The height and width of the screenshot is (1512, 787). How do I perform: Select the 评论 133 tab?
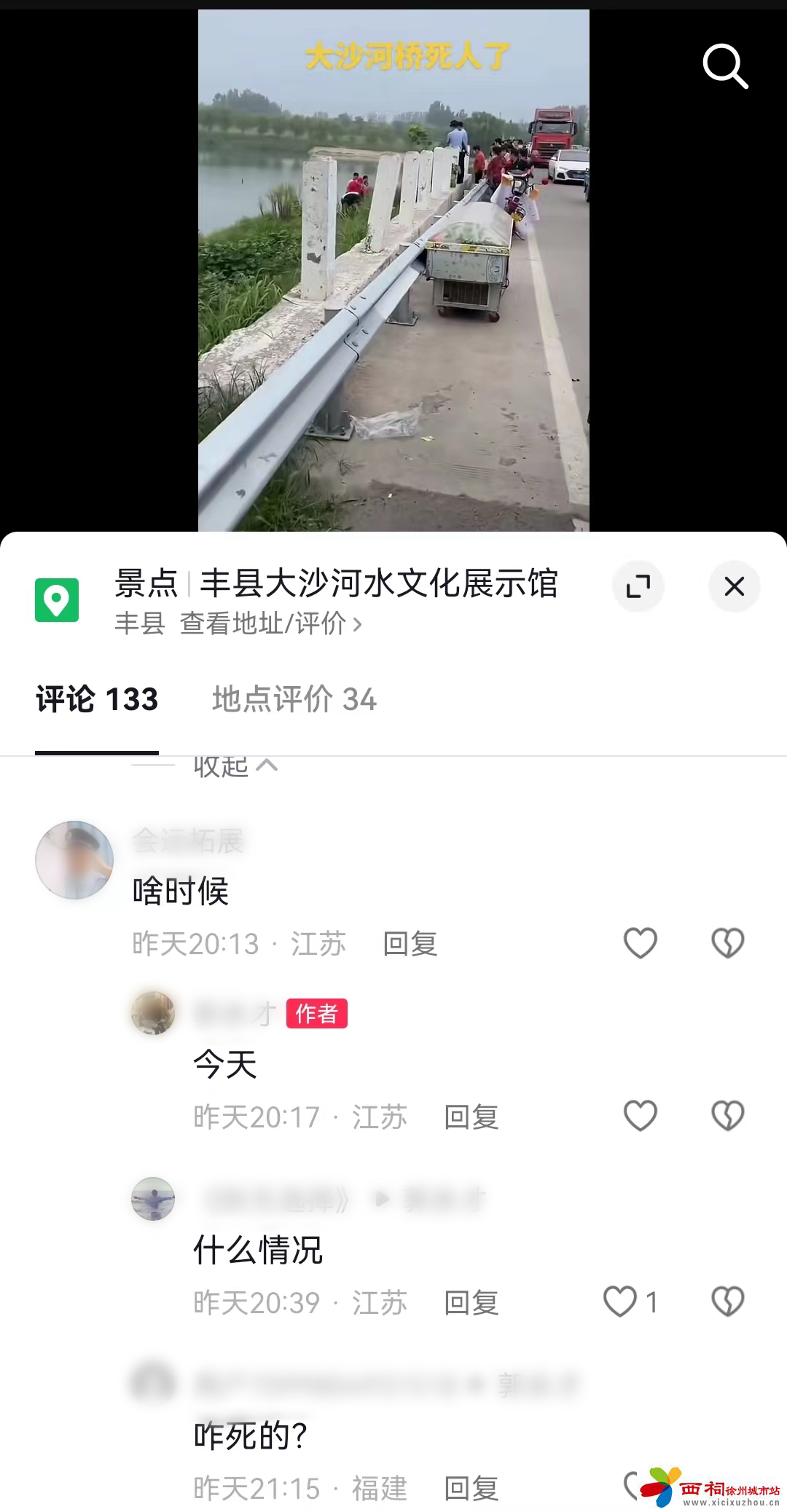[x=97, y=699]
